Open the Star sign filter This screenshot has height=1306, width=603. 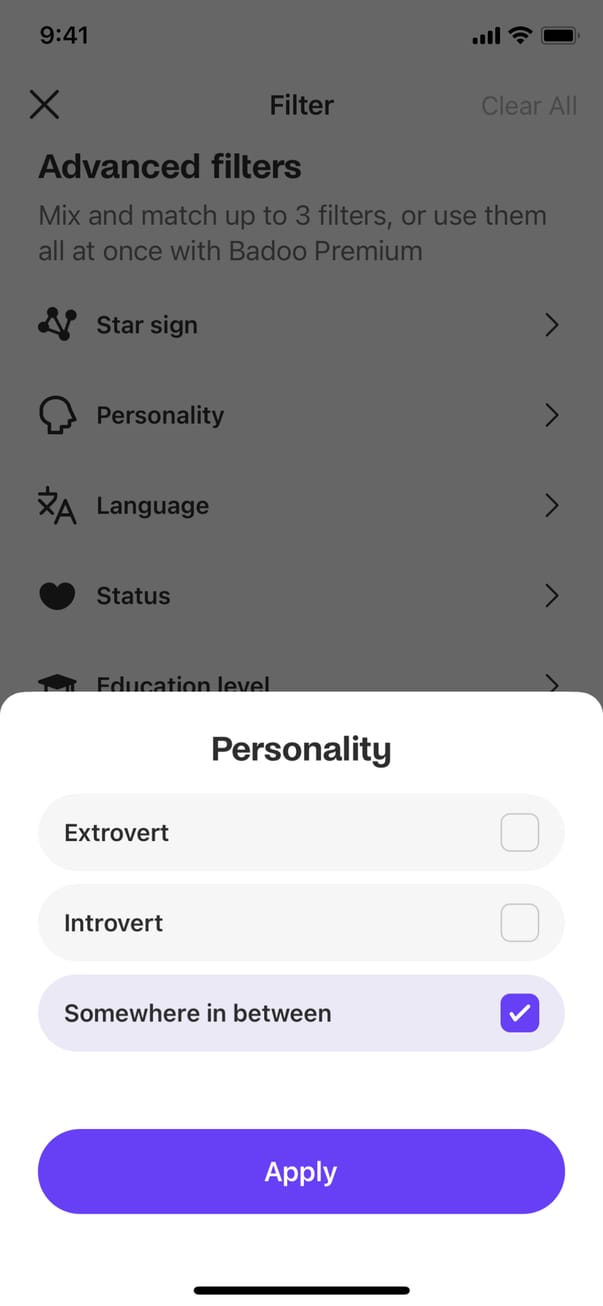(300, 325)
